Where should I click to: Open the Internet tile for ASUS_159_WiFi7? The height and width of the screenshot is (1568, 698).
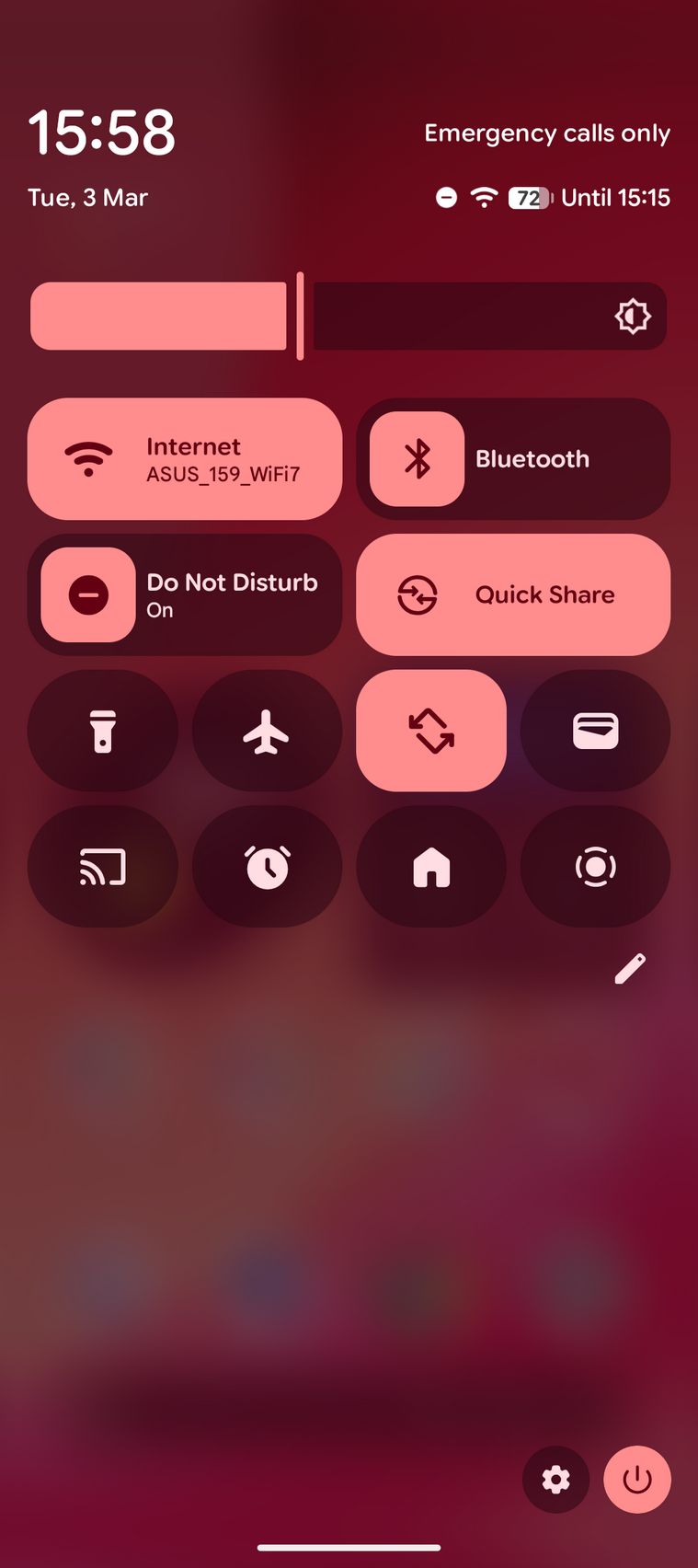click(184, 459)
